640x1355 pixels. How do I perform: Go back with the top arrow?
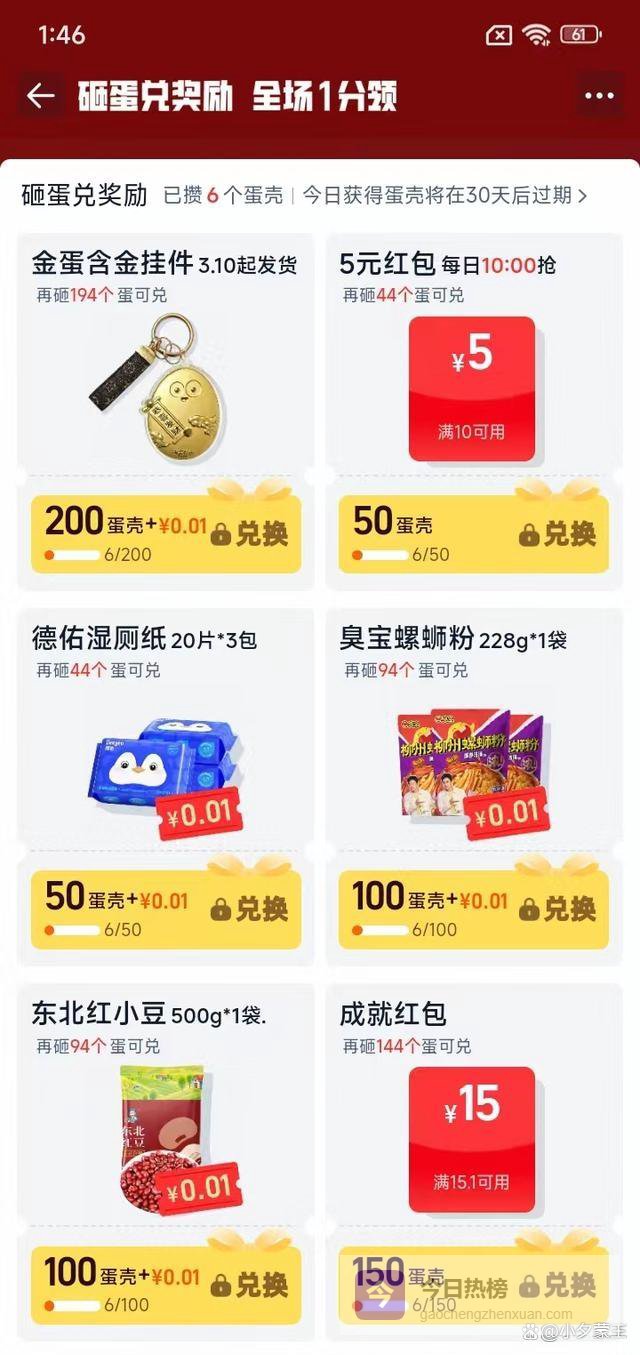41,96
